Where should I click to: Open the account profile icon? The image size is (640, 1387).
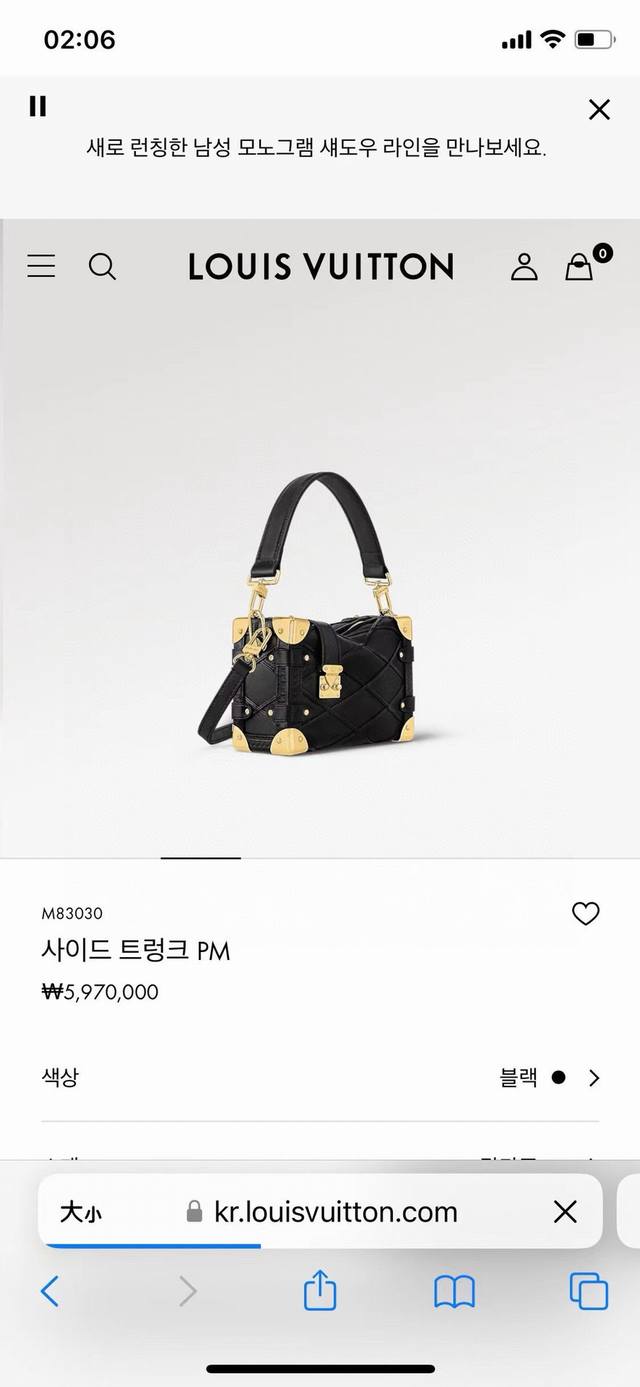pos(524,266)
